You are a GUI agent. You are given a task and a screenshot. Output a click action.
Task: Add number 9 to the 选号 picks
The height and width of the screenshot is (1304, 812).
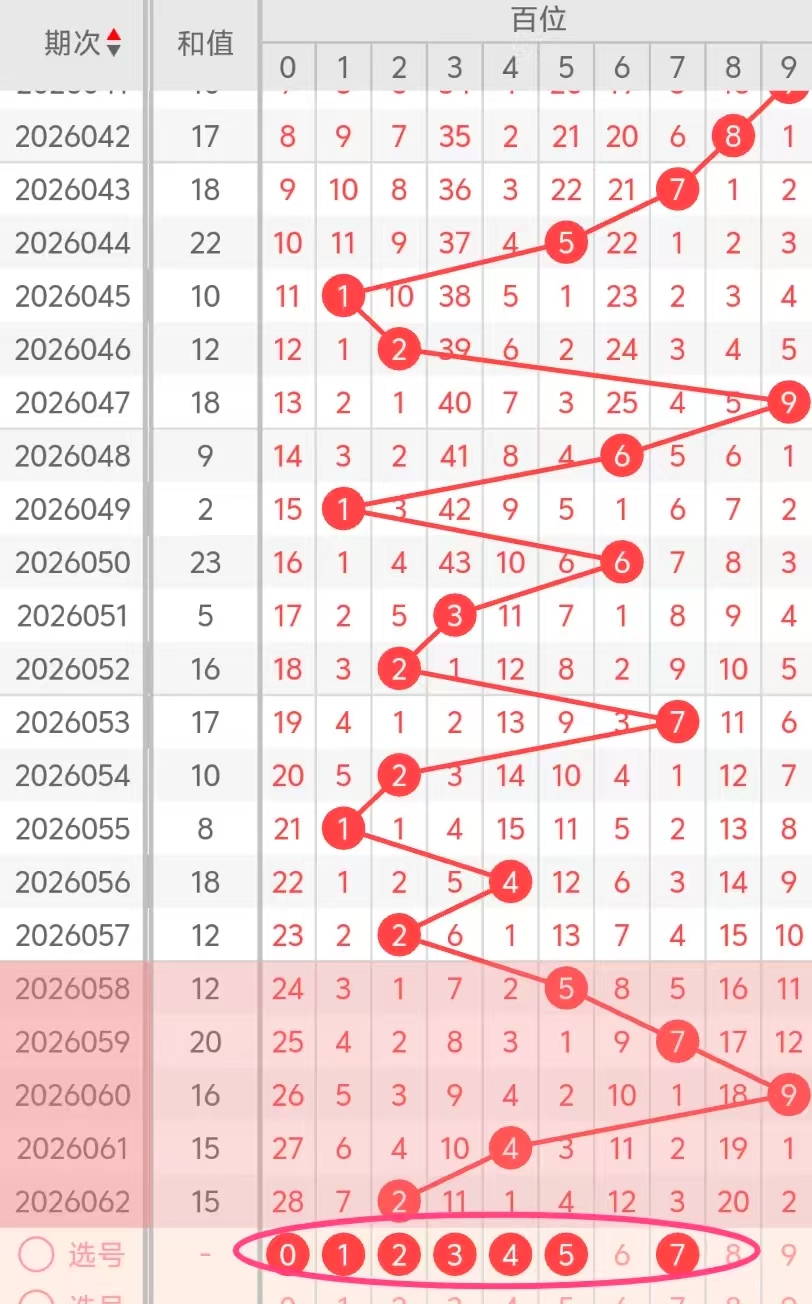click(789, 1254)
